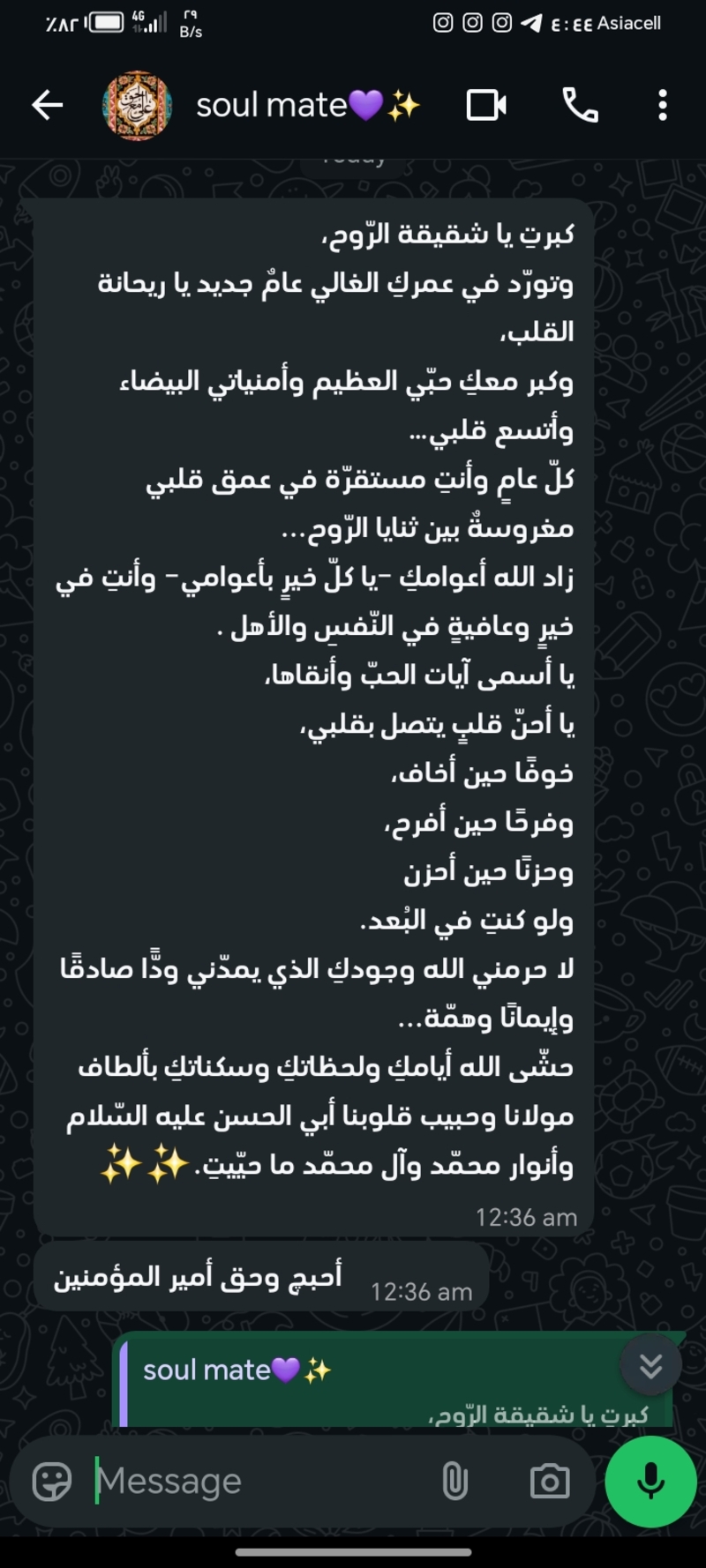
Task: Tap the green microphone voice message button
Action: (x=651, y=1482)
